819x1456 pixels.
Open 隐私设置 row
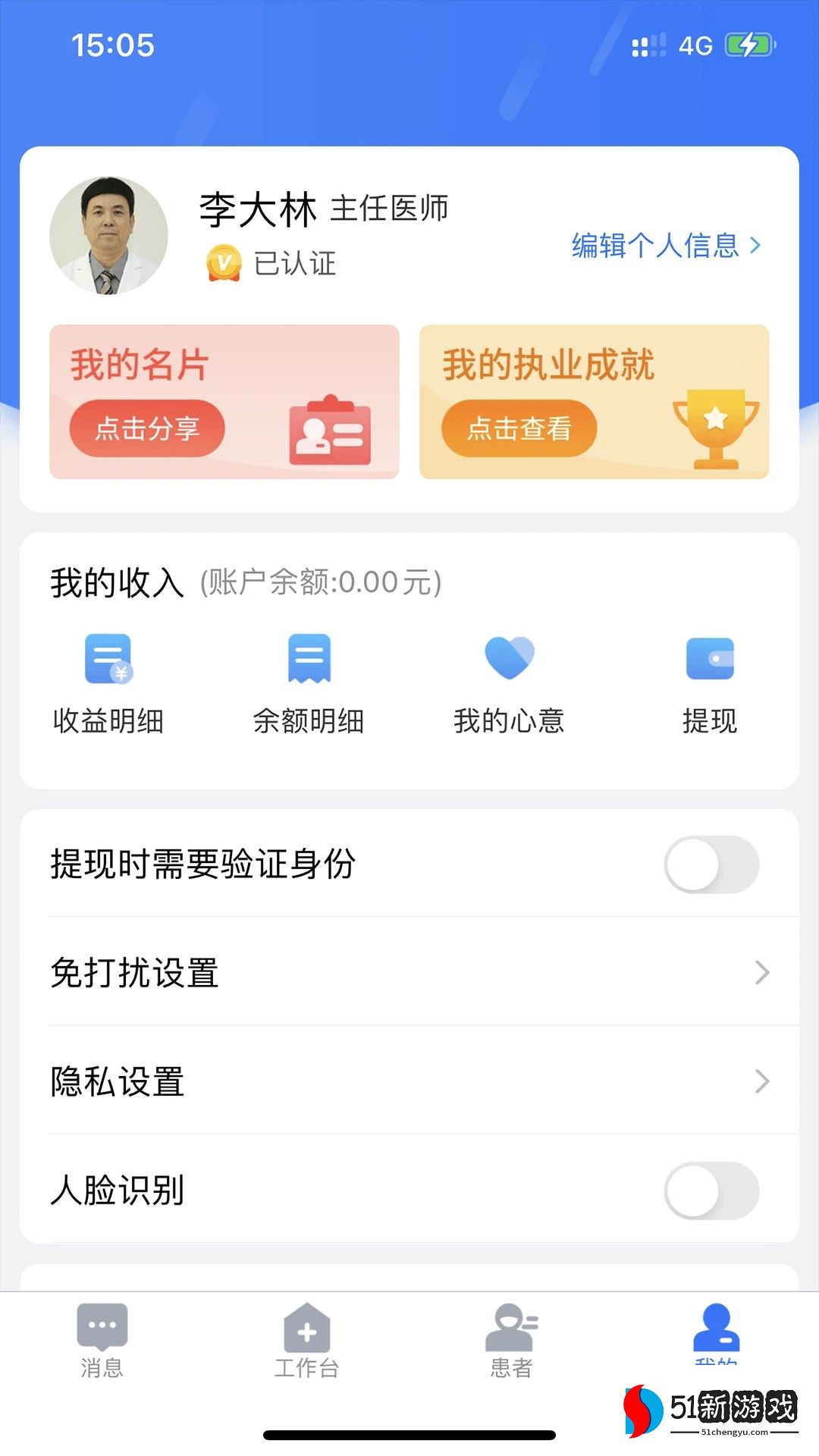point(409,1081)
